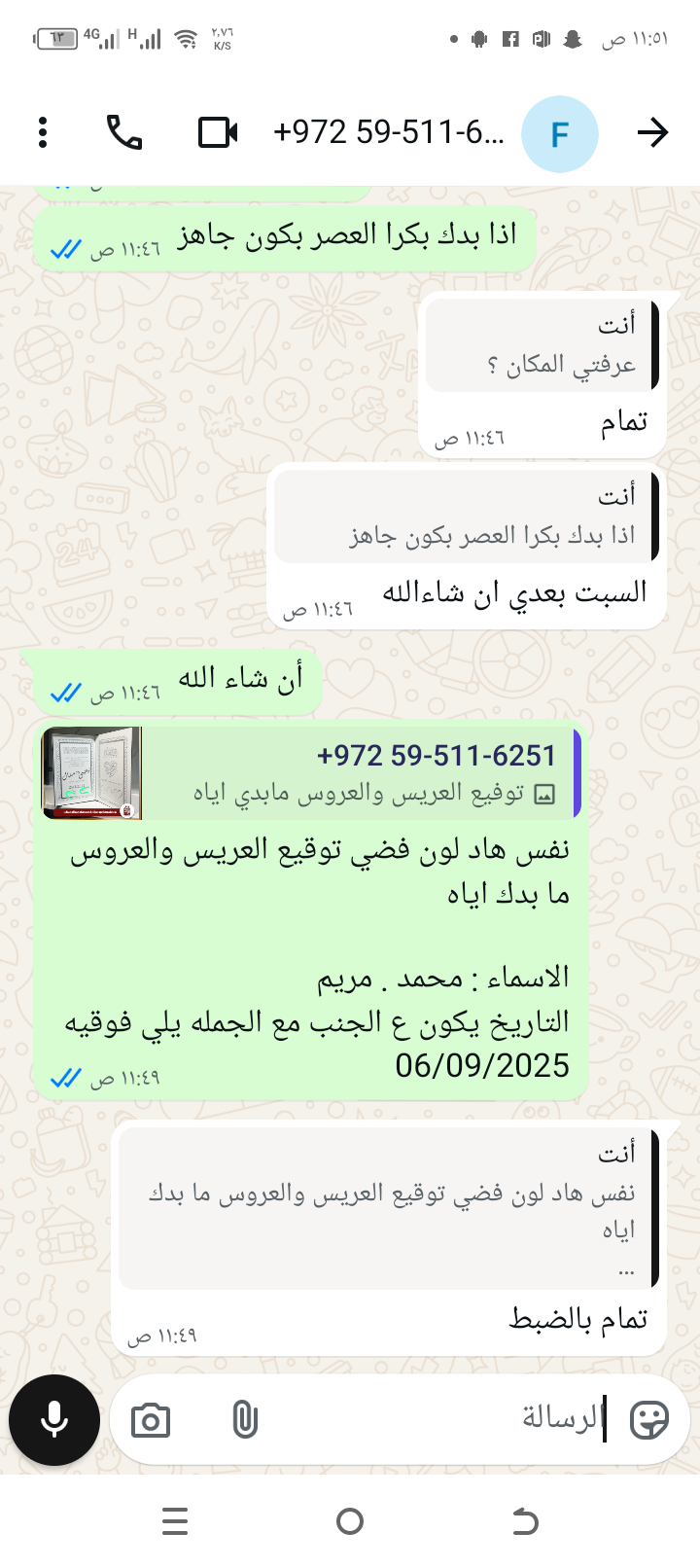Open the contact's profile avatar F
The image size is (700, 1568).
559,133
